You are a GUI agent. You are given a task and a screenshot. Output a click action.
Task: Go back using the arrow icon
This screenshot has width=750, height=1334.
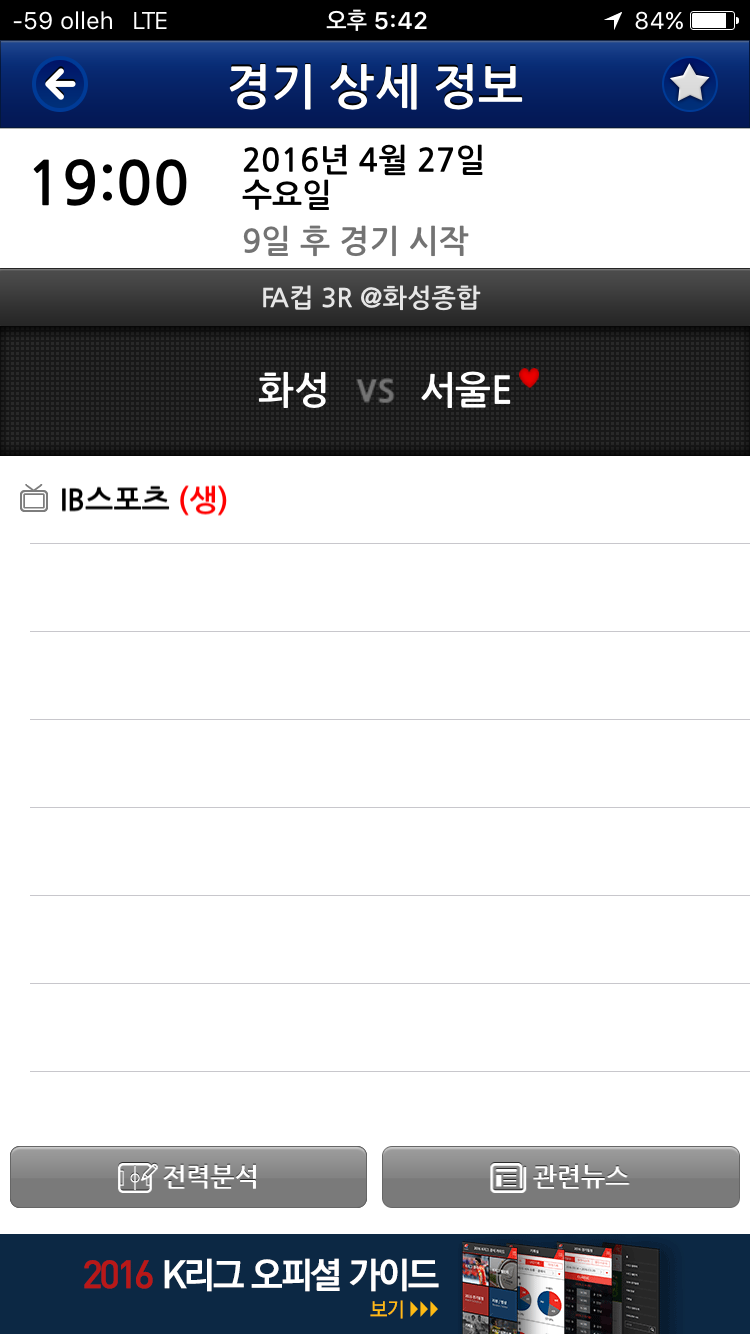point(60,85)
